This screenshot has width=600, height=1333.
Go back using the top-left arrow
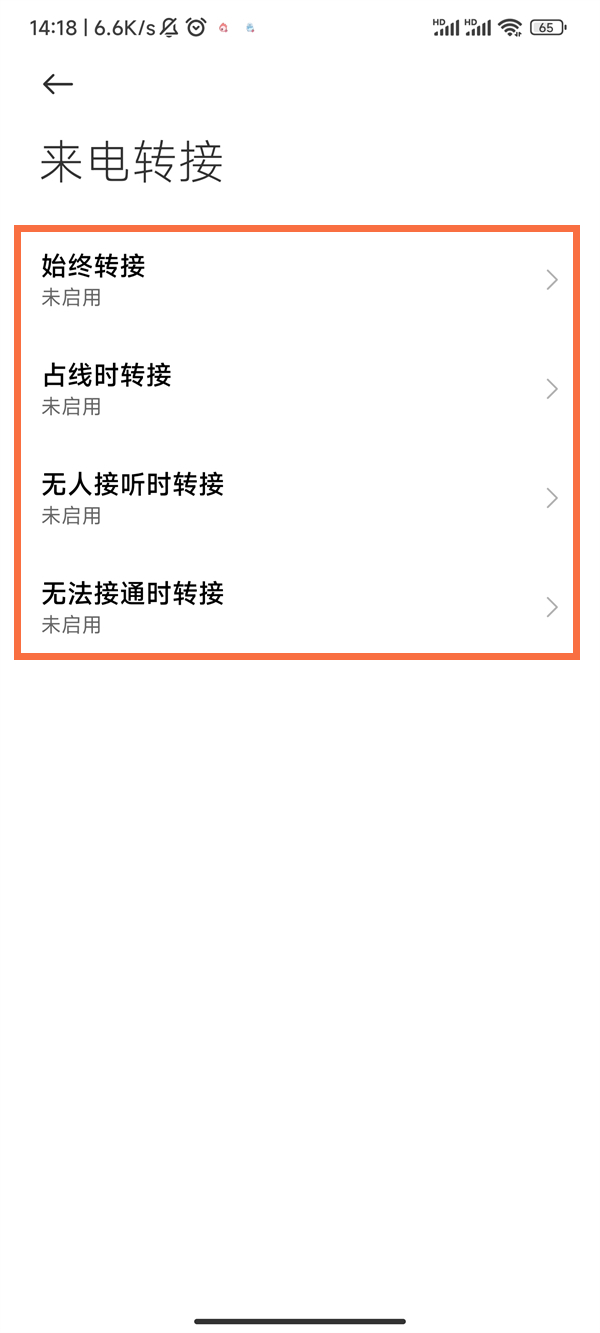tap(58, 85)
